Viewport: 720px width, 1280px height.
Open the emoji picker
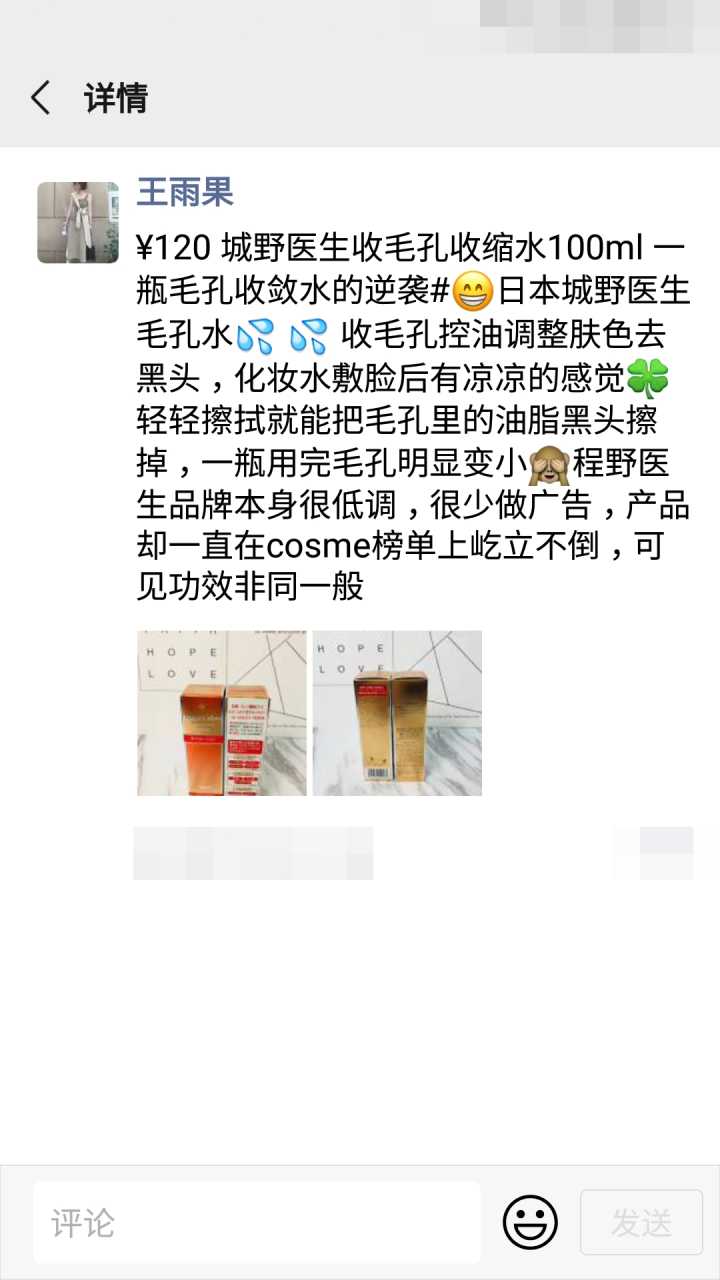pyautogui.click(x=530, y=1222)
